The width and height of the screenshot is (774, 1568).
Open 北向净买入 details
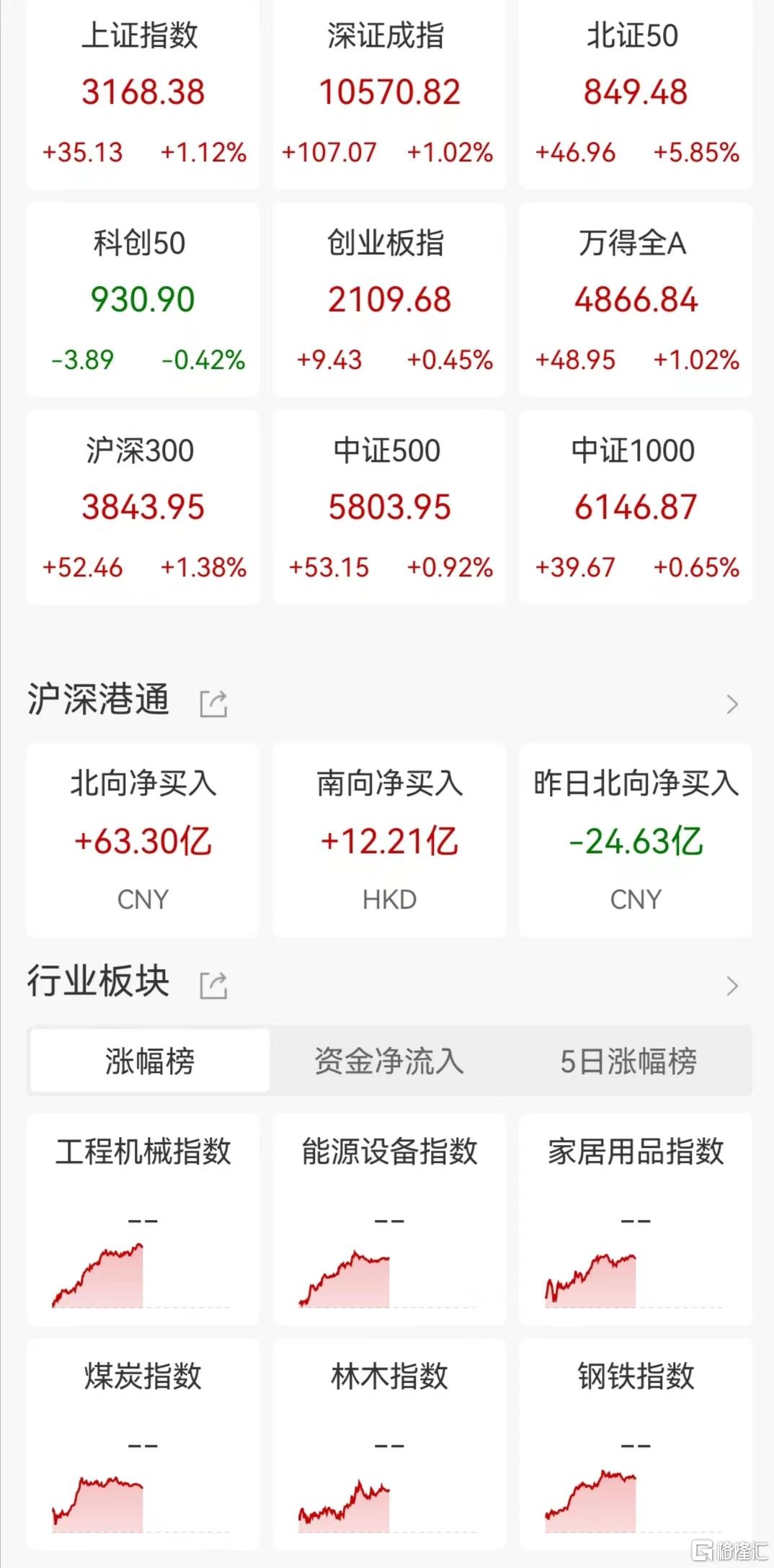(x=143, y=840)
